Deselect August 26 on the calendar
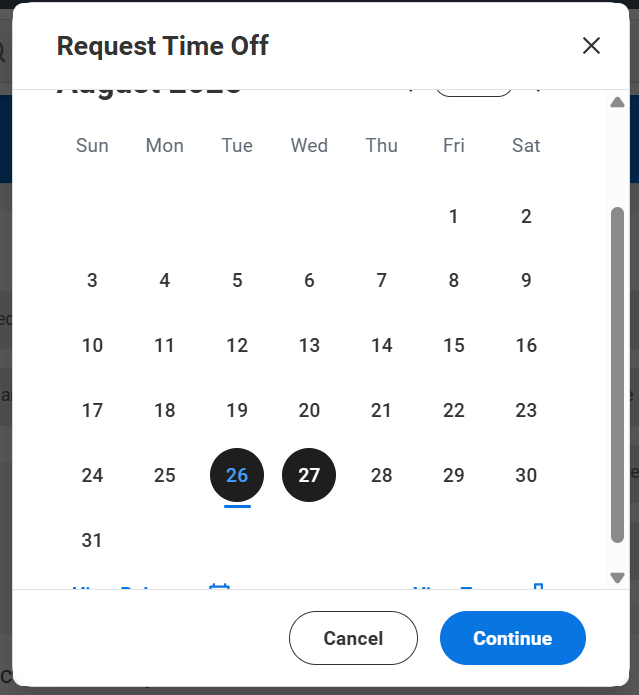Image resolution: width=639 pixels, height=695 pixels. 237,475
